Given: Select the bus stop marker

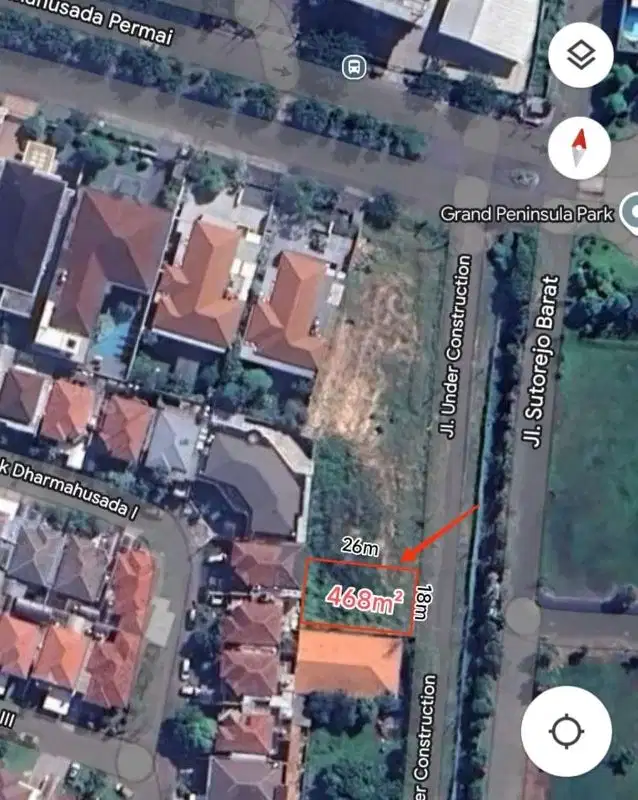Looking at the screenshot, I should click(x=352, y=67).
